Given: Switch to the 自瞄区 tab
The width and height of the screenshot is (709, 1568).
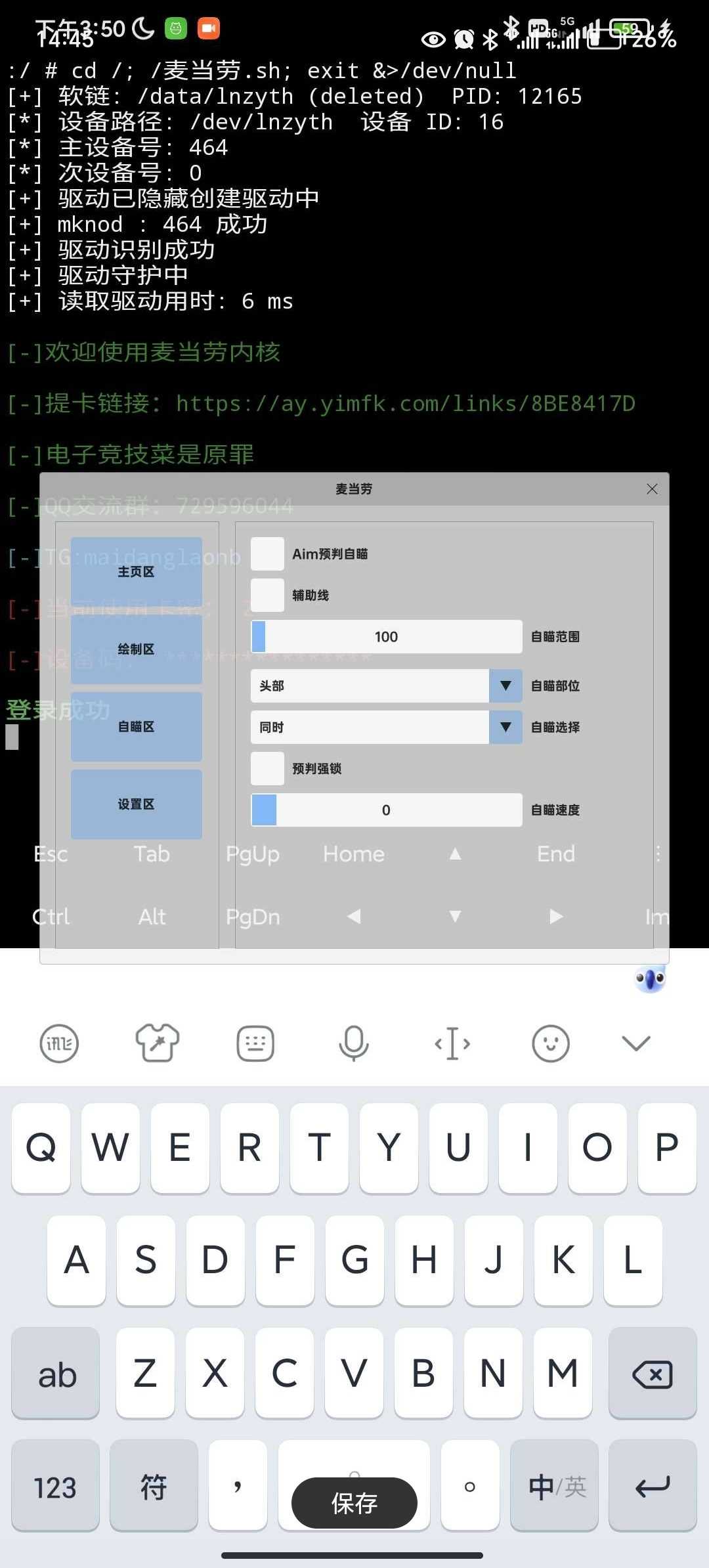Looking at the screenshot, I should point(136,727).
